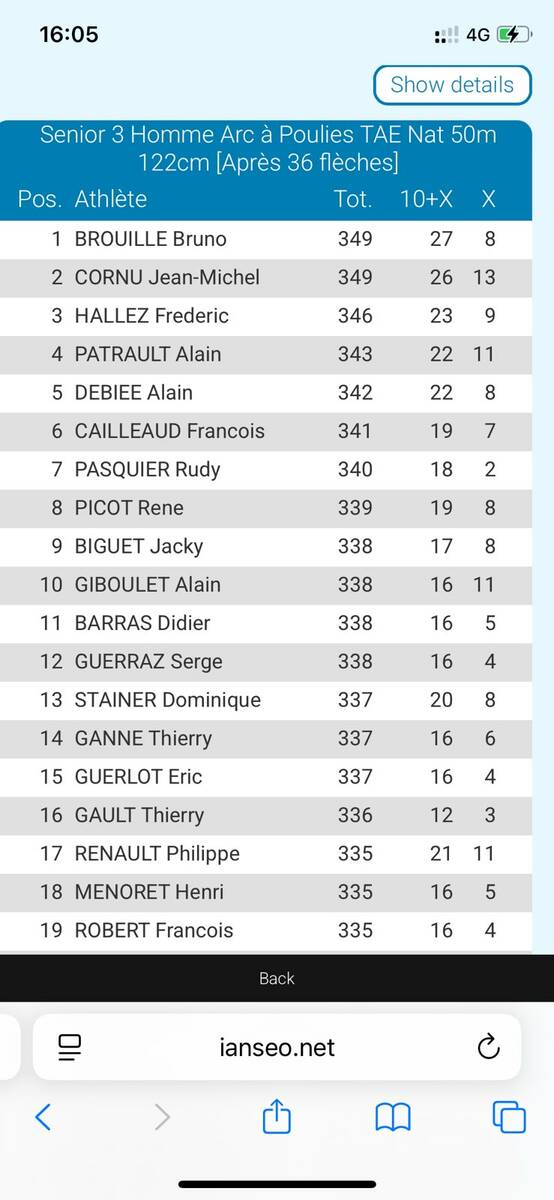Tap the ianseo.net address field

(x=277, y=1047)
